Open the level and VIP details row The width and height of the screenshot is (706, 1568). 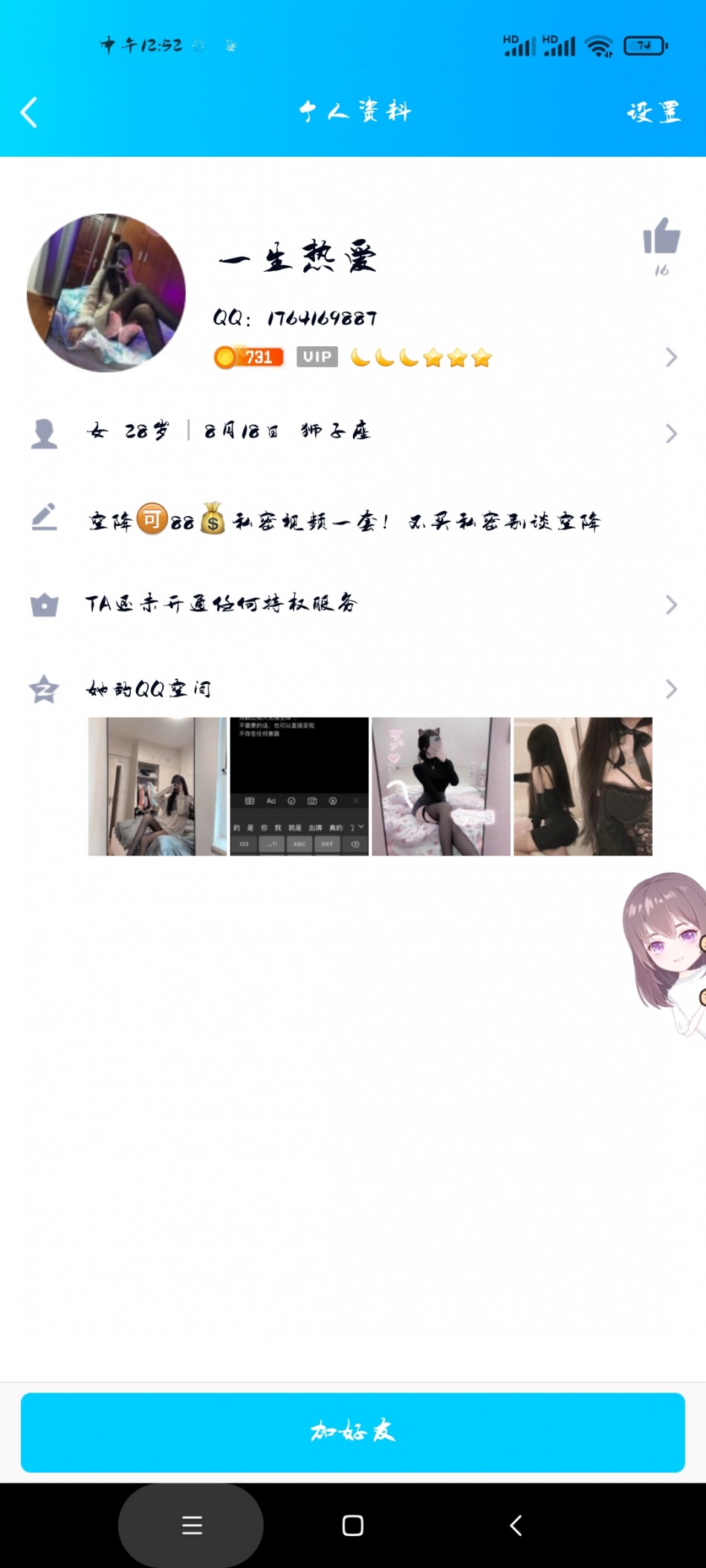pyautogui.click(x=446, y=358)
